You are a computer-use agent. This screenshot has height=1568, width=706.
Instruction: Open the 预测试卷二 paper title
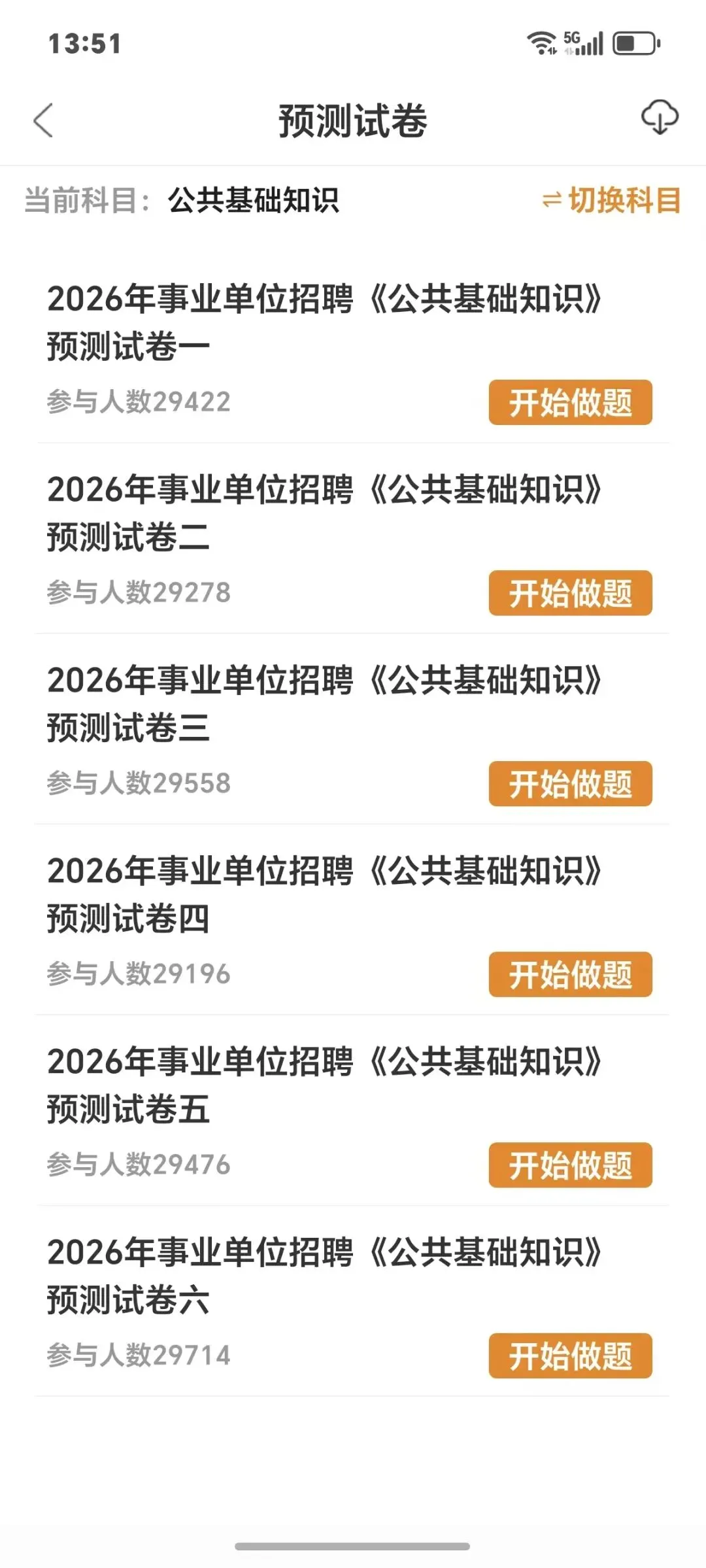pos(324,513)
